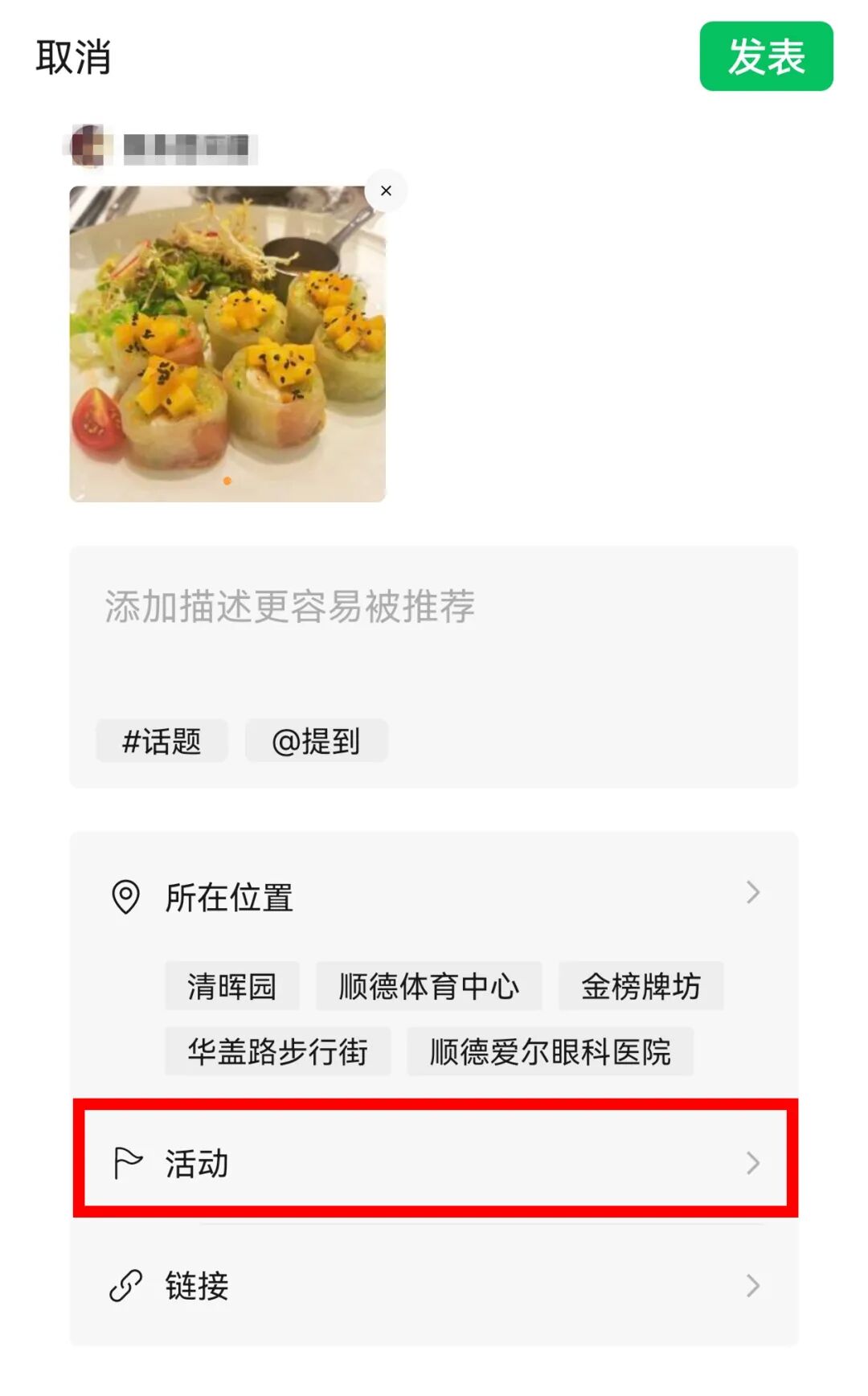Screen dimensions: 868x1396
Task: Add a #话题 topic tag
Action: pos(162,740)
